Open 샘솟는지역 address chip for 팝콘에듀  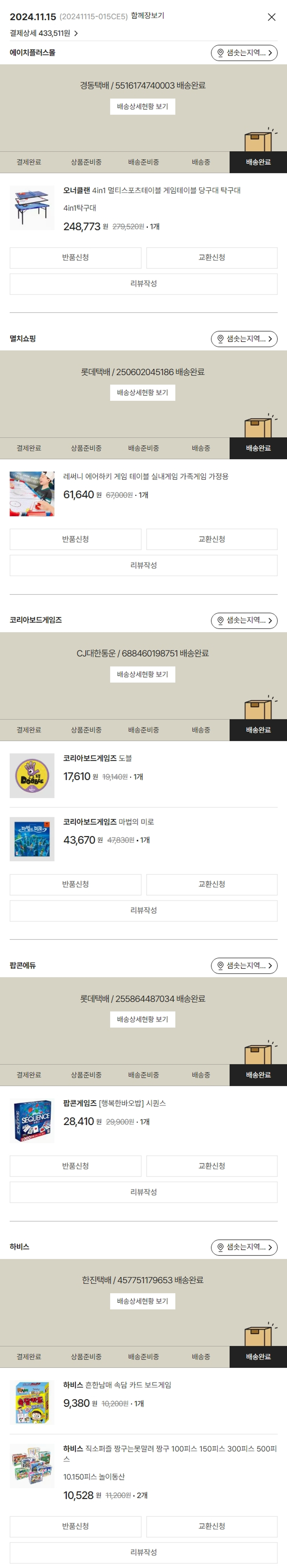[244, 966]
